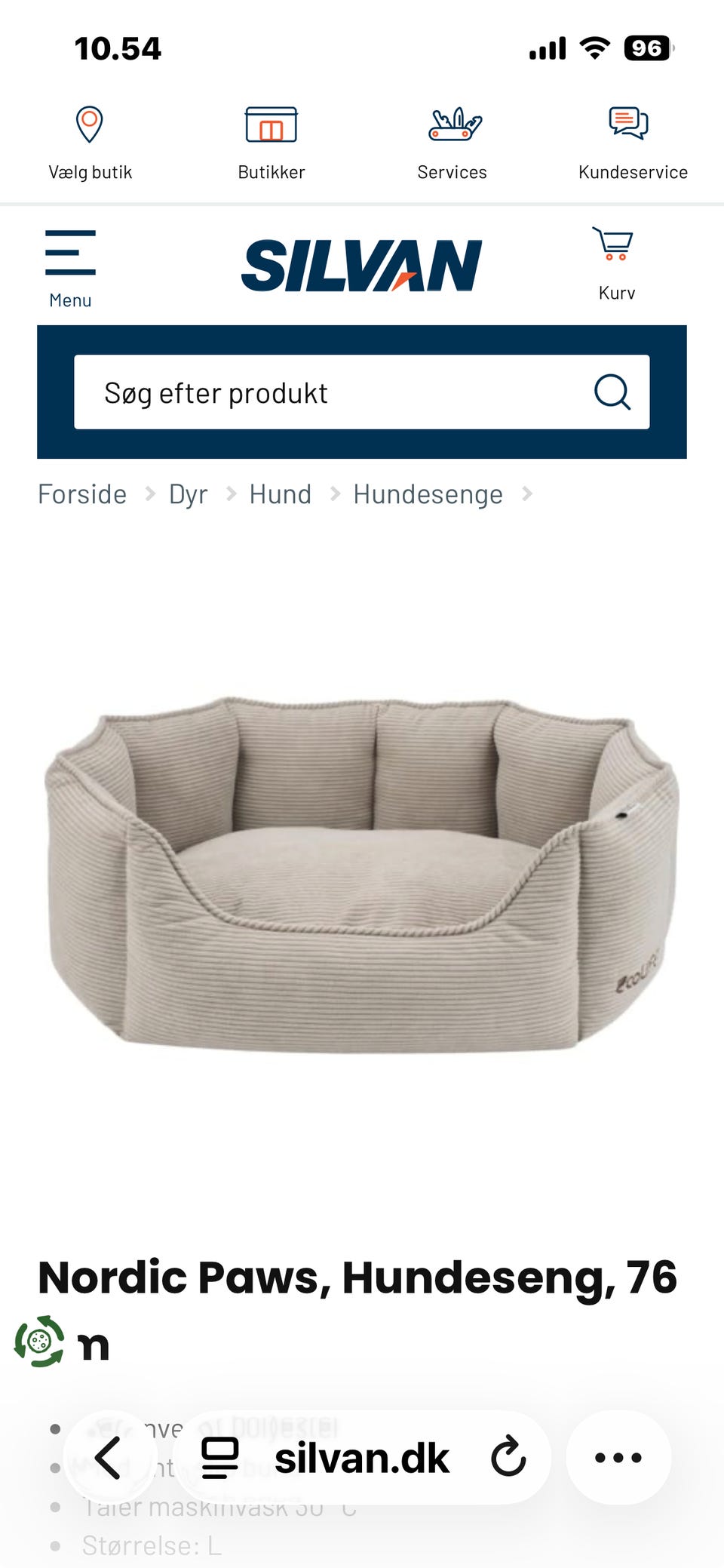Open the Hund breadcrumb
This screenshot has width=724, height=1568.
[x=280, y=494]
